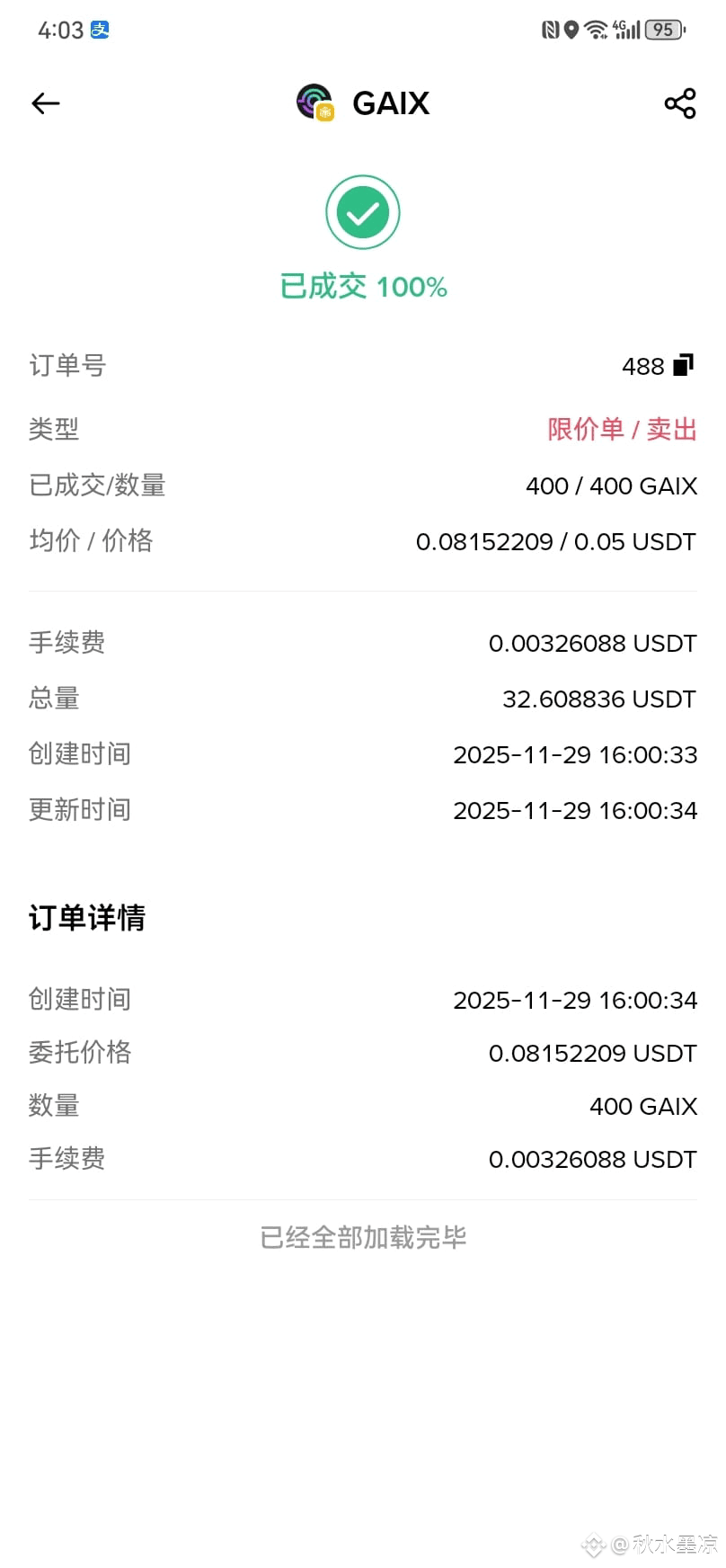Tap the fee value 0.00326088 USDT
Screen dimensions: 726x1568
[593, 642]
